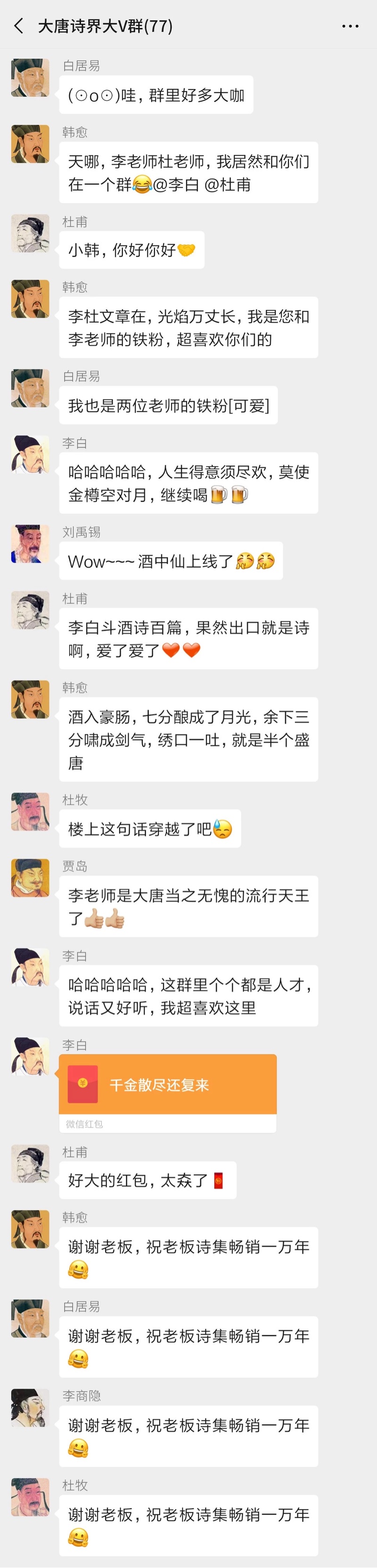This screenshot has width=377, height=1568.
Task: Open 贾岛's avatar to view profile
Action: coord(30,878)
